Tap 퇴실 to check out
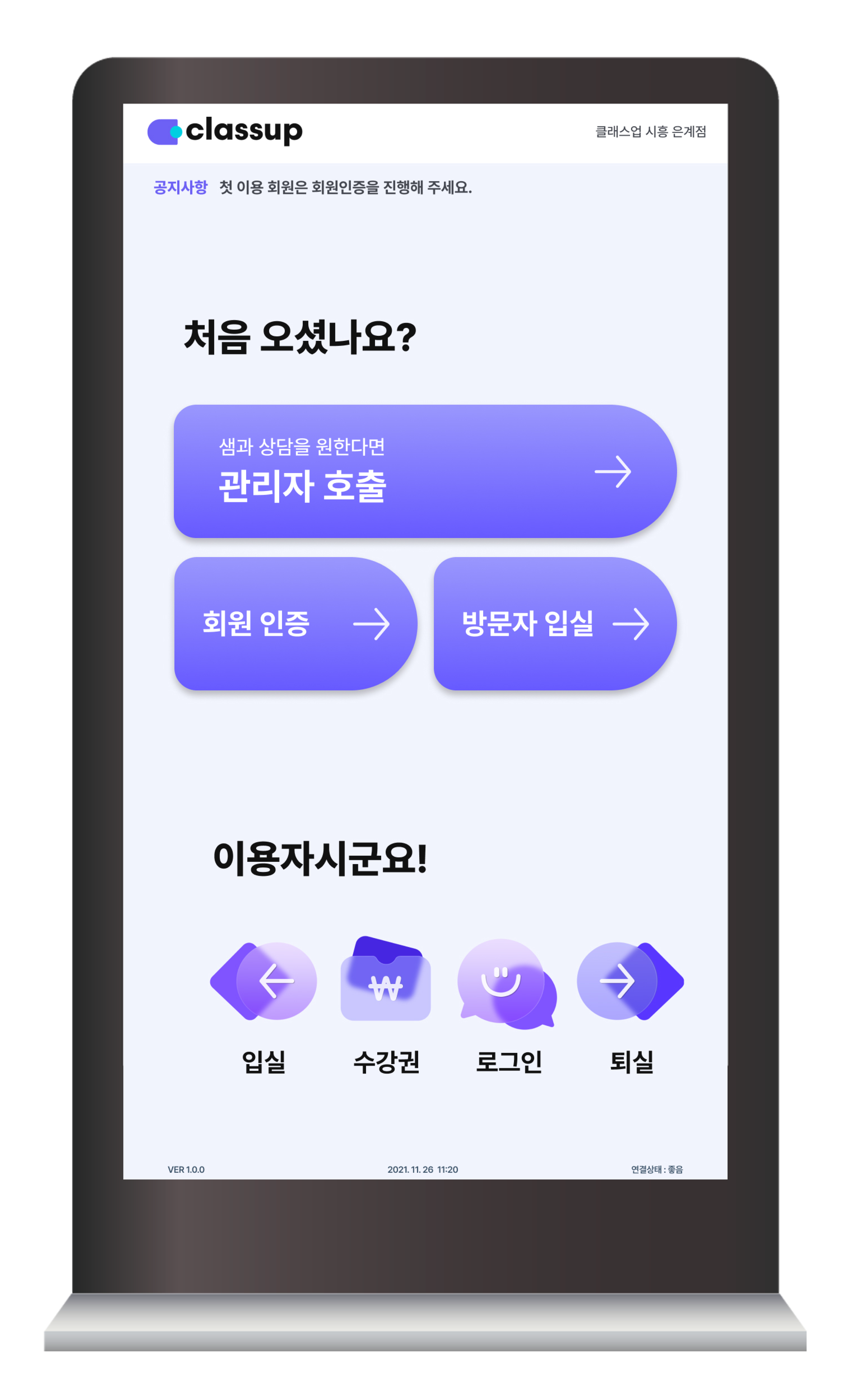Viewport: 845px width, 1400px height. [630, 981]
